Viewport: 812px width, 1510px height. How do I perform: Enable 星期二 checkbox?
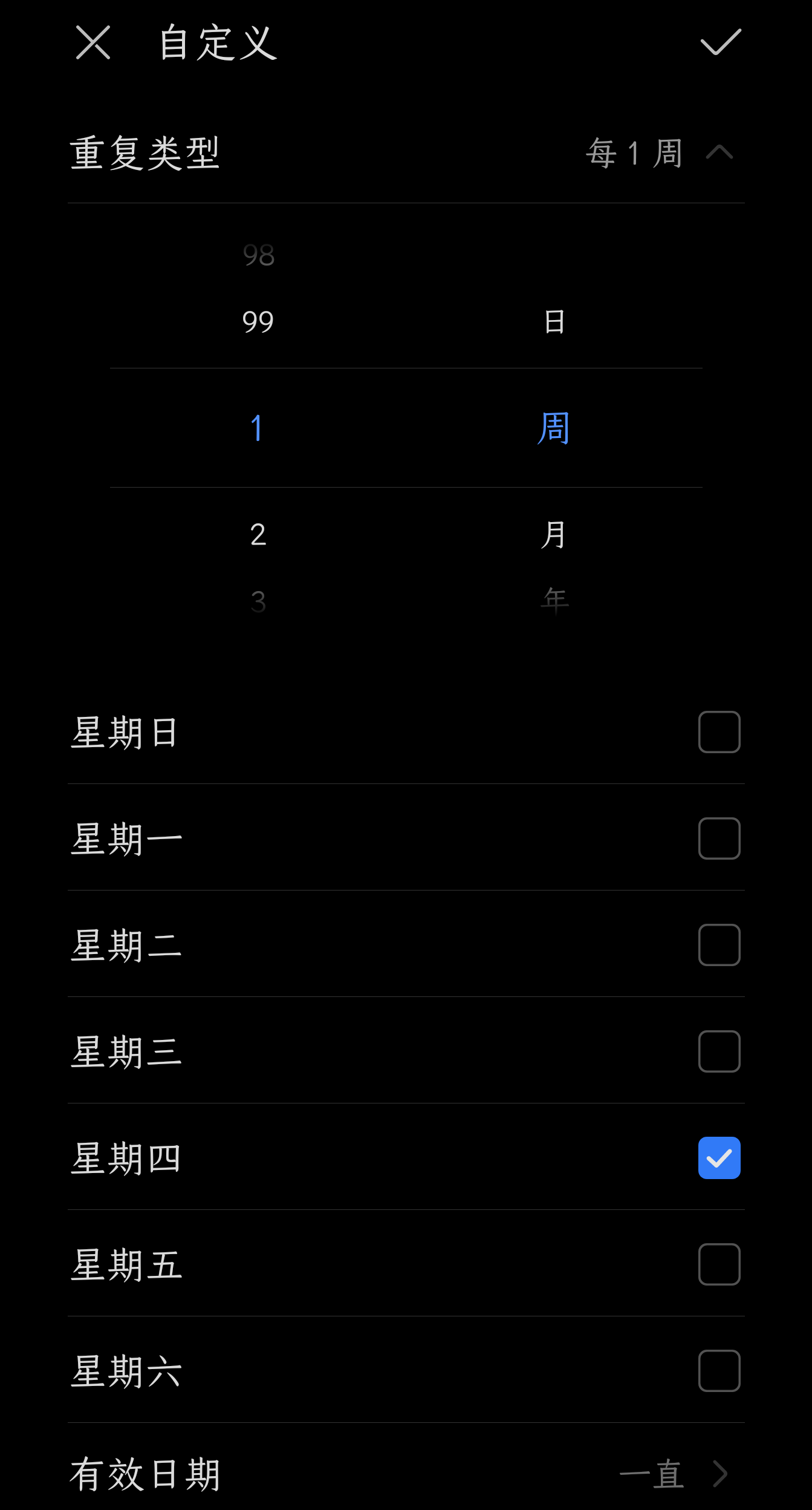click(719, 945)
